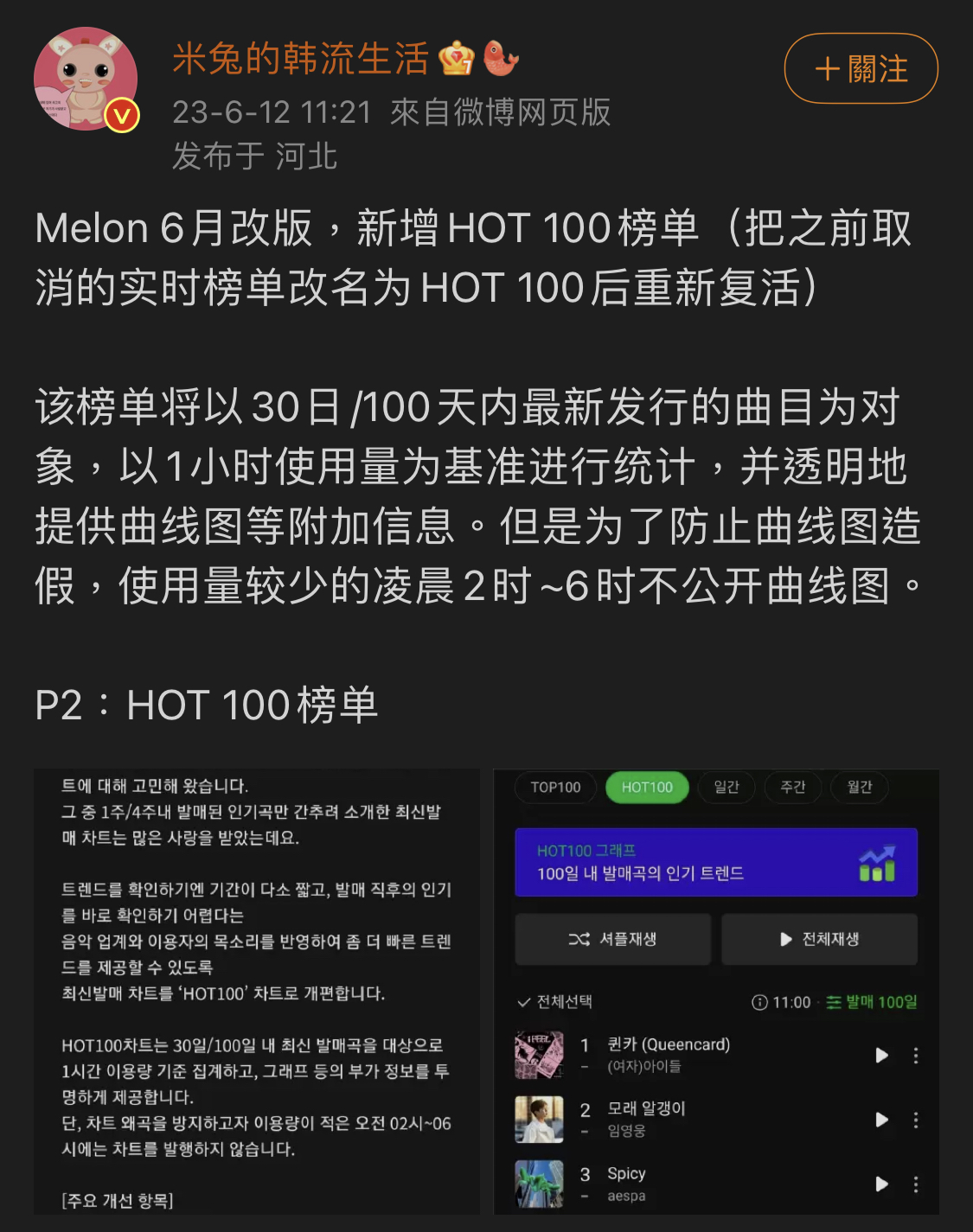The height and width of the screenshot is (1232, 973).
Task: Open the Korean announcement text image
Action: pyautogui.click(x=257, y=991)
